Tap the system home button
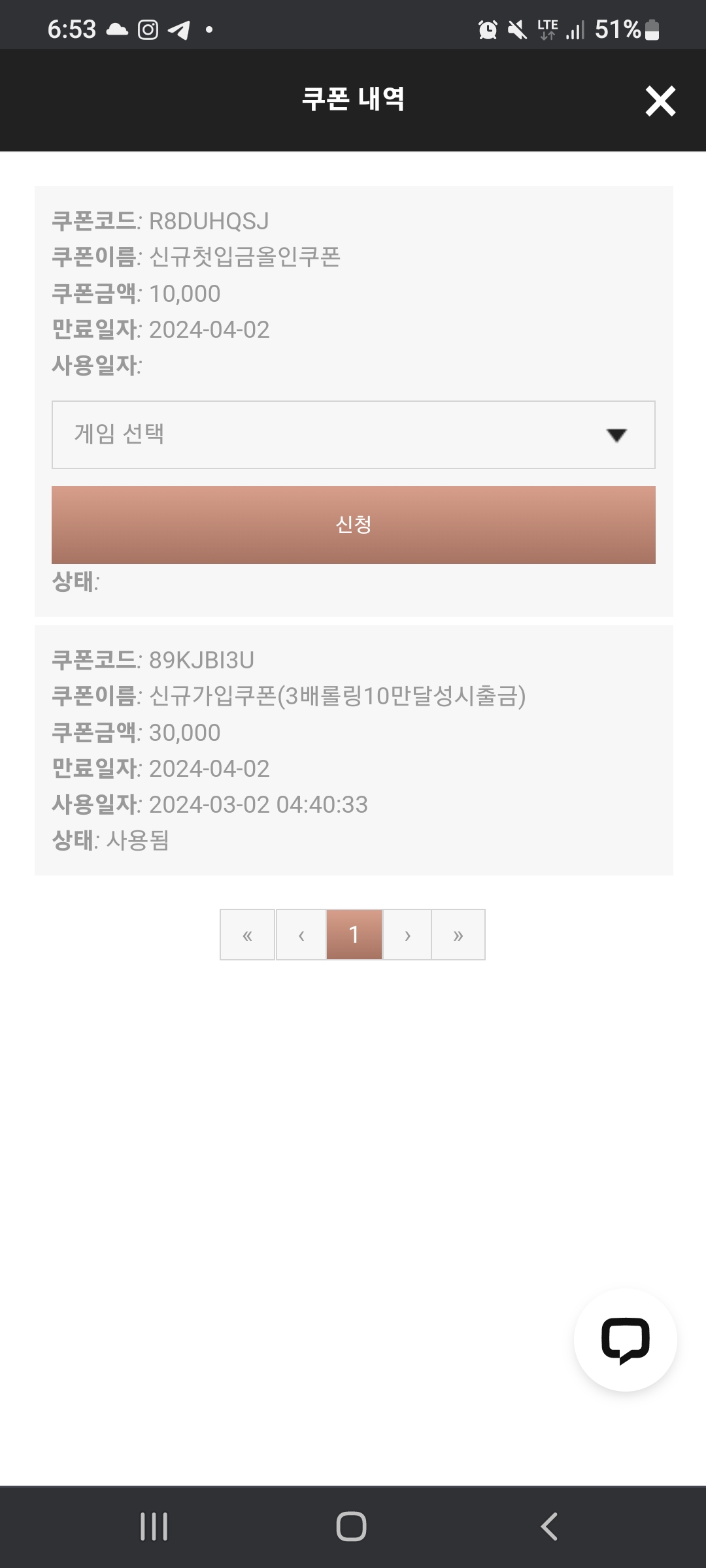Image resolution: width=706 pixels, height=1568 pixels. (x=352, y=1527)
